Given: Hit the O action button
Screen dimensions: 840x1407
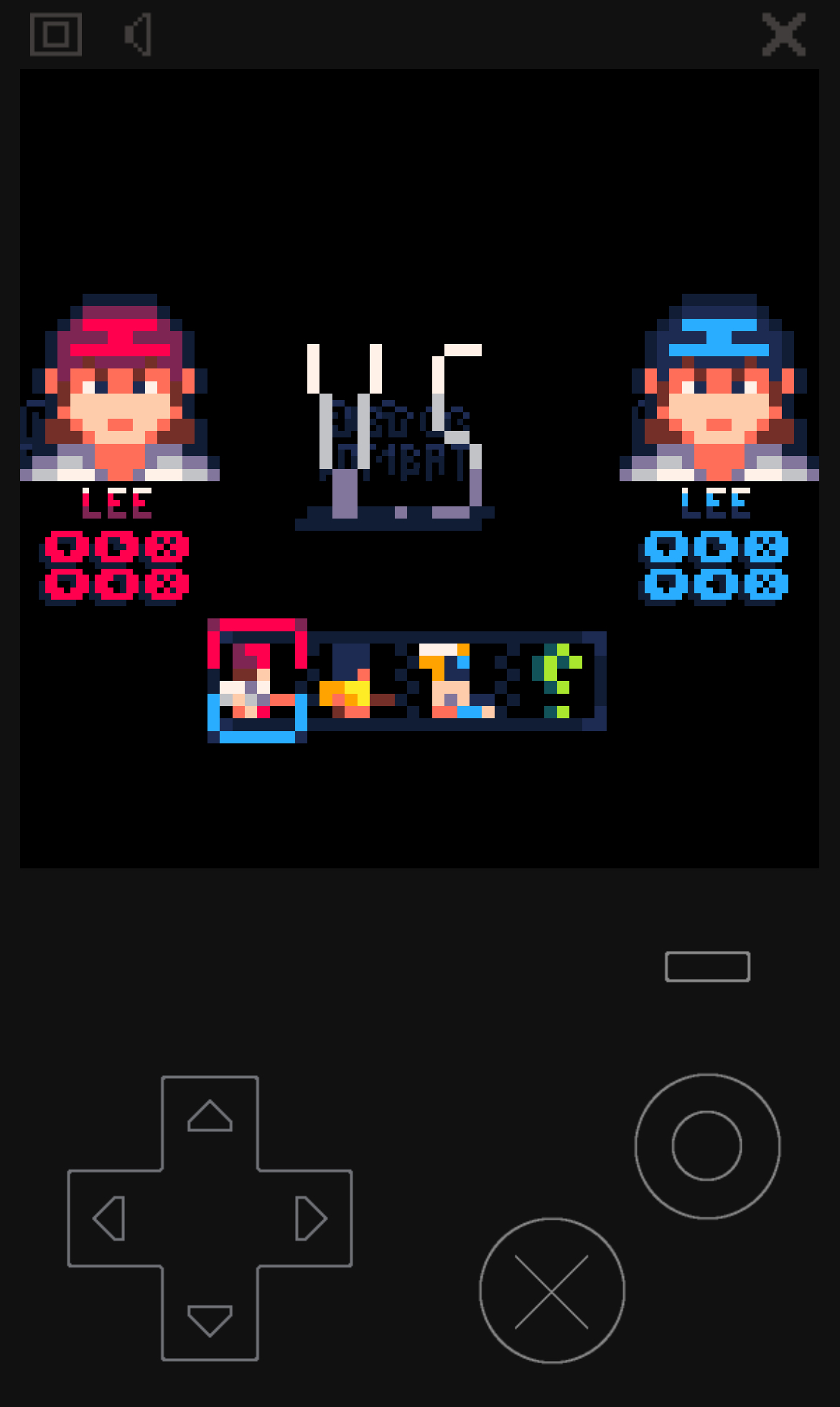Looking at the screenshot, I should (x=707, y=1146).
